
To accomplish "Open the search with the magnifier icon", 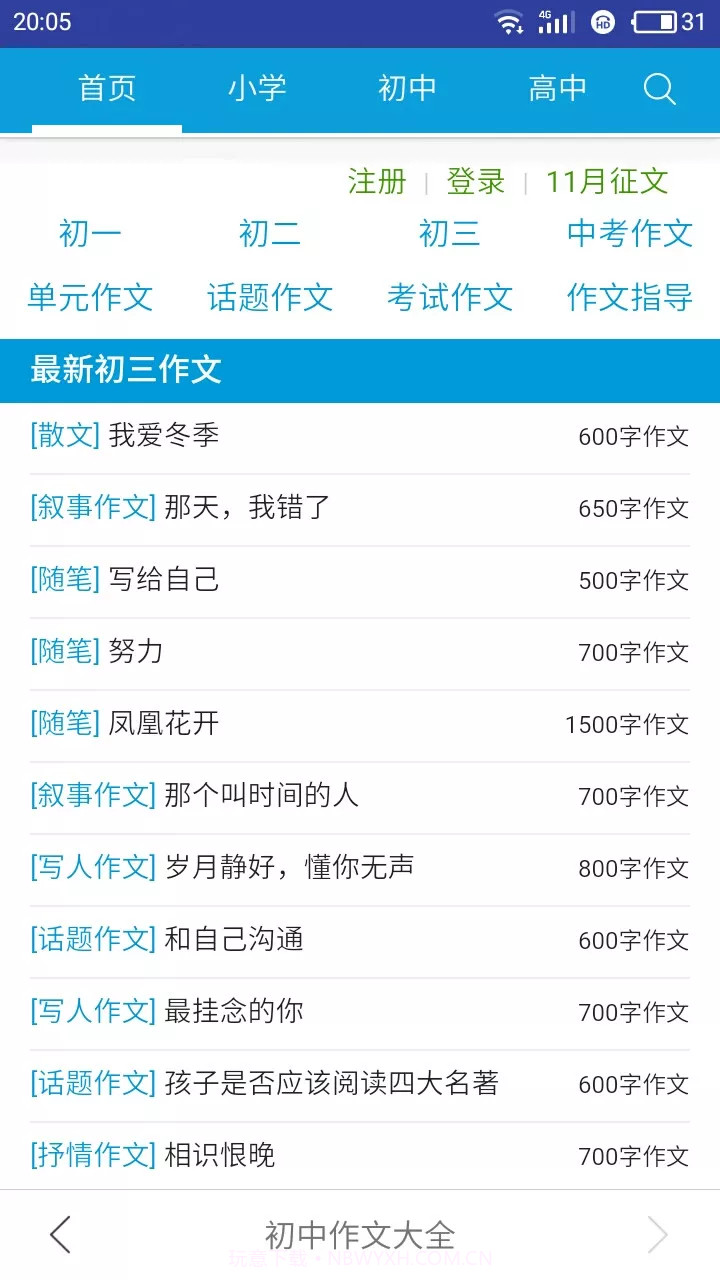I will pos(659,89).
